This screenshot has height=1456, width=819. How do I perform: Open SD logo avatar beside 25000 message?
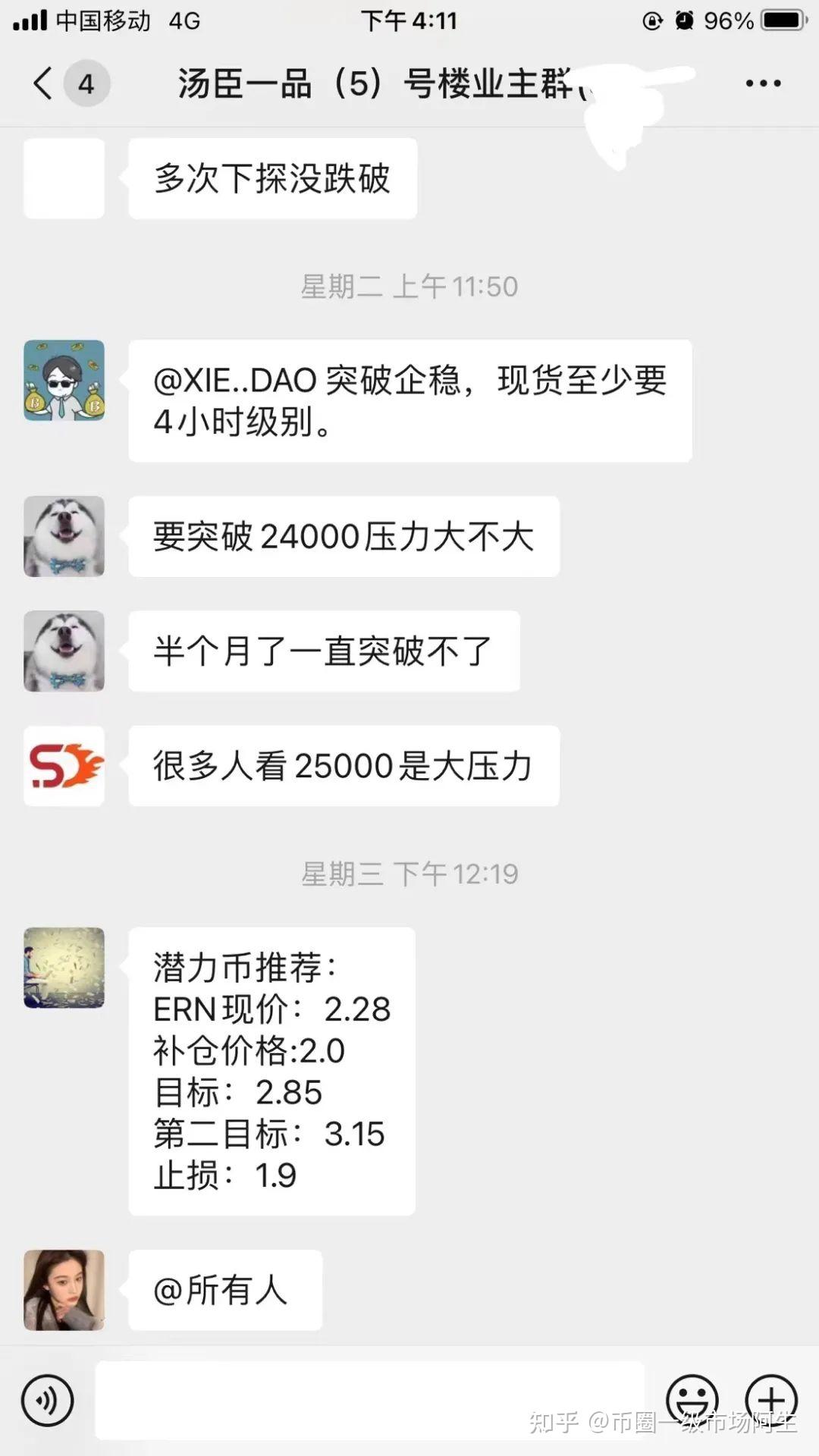64,766
